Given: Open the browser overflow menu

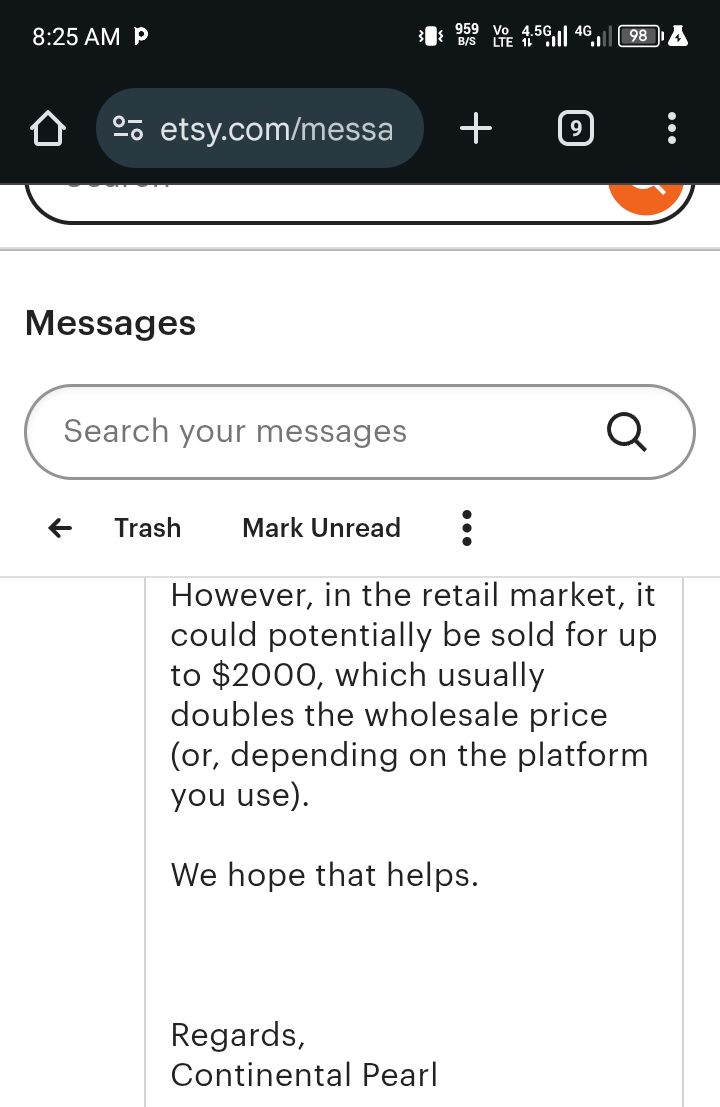Looking at the screenshot, I should coord(671,128).
